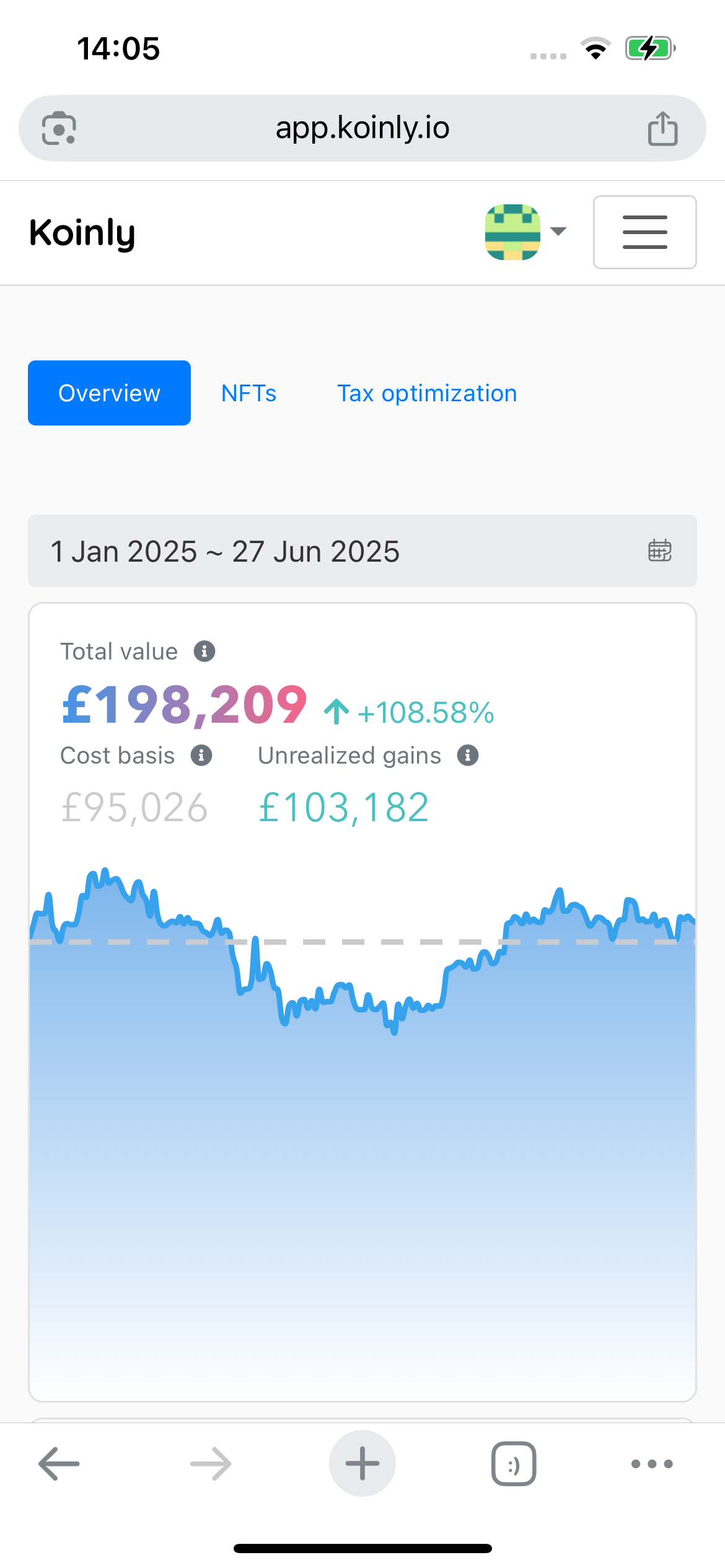The width and height of the screenshot is (725, 1568).
Task: Open the browser's three-dot more menu
Action: pyautogui.click(x=652, y=1464)
